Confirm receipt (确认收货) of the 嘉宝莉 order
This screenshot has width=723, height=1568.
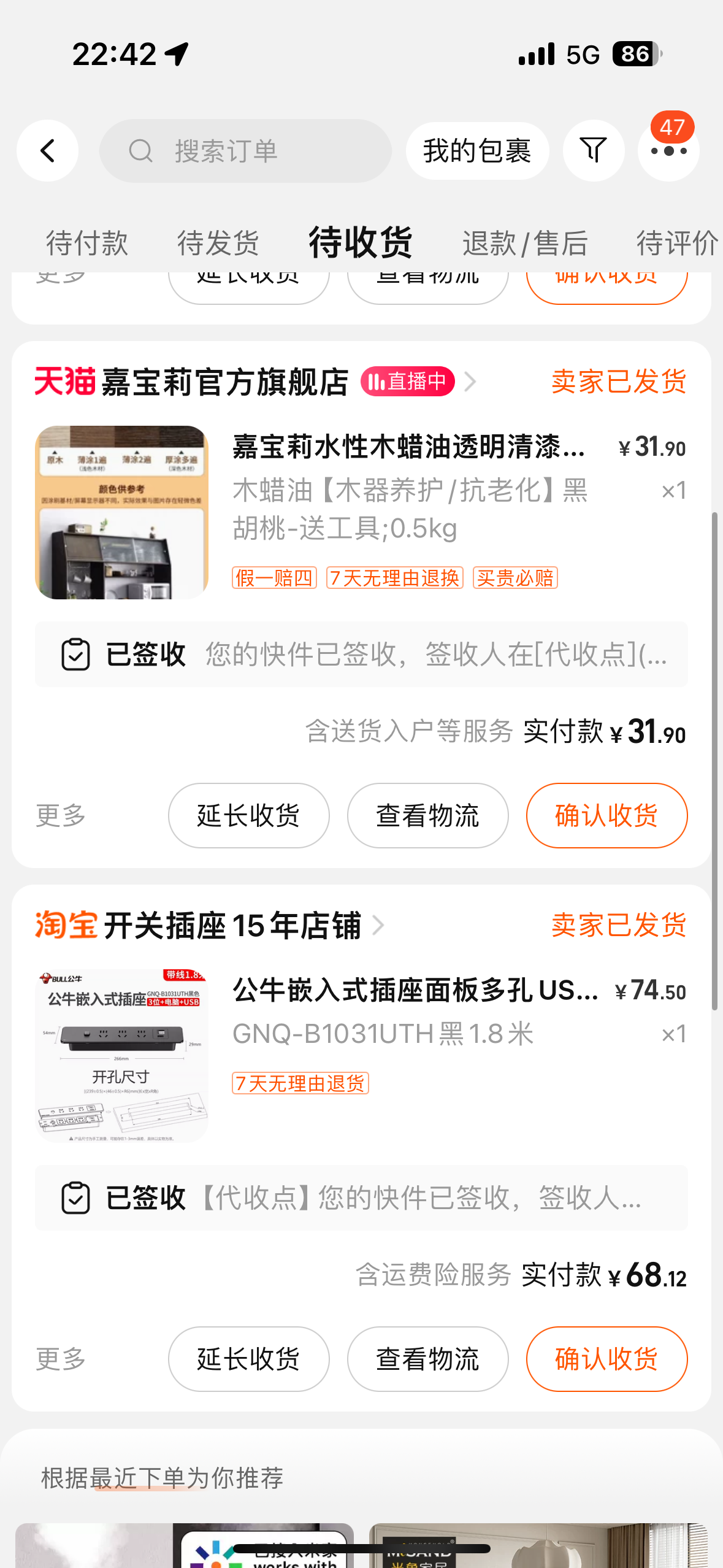point(606,815)
